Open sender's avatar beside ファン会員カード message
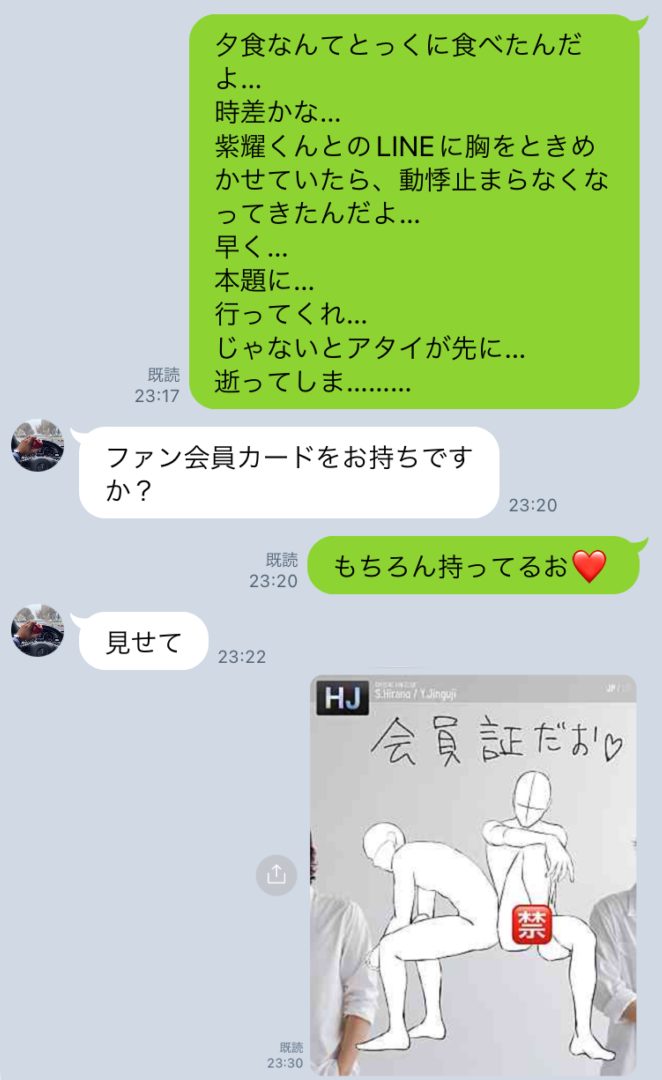 coord(37,446)
